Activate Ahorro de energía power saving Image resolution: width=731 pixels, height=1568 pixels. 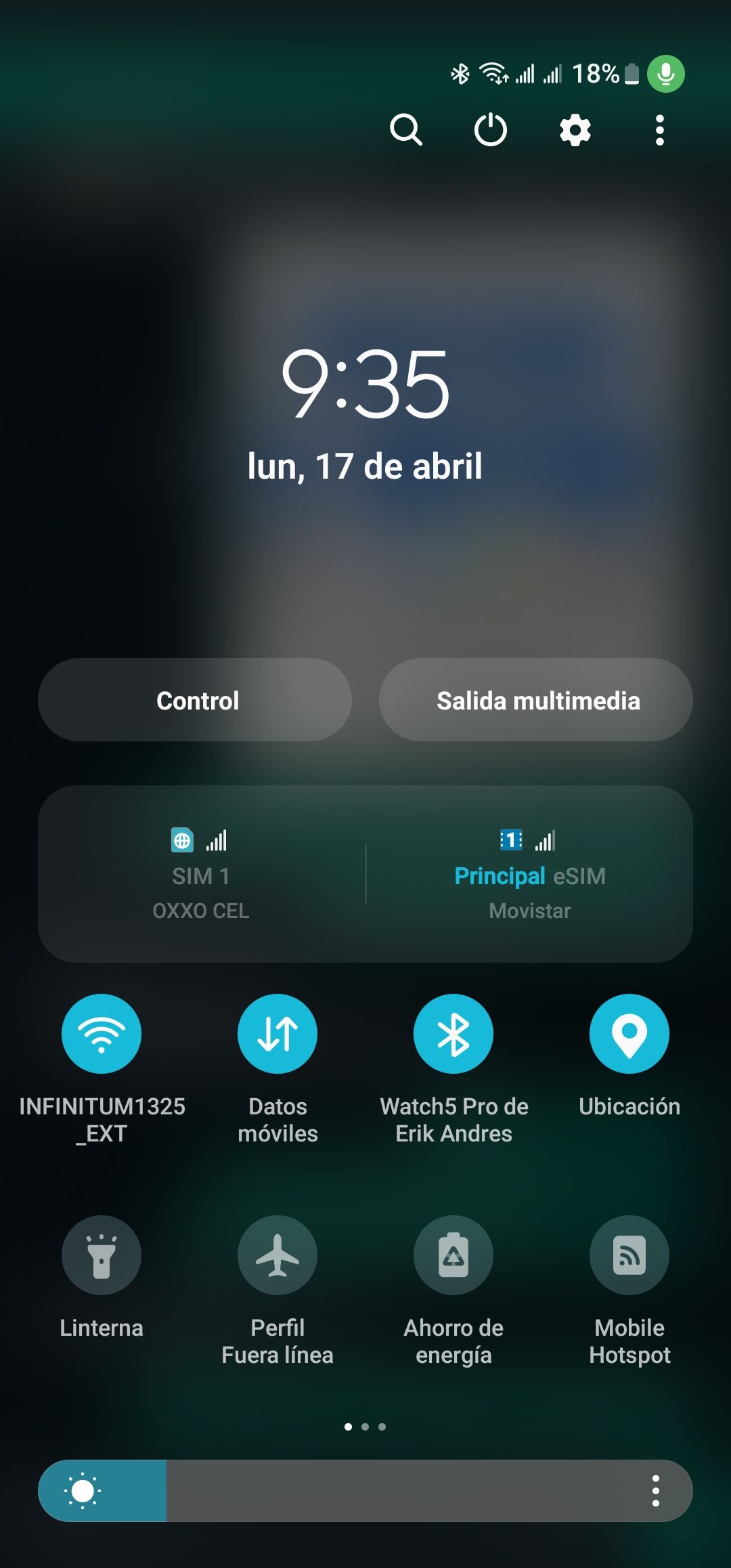(x=453, y=1255)
